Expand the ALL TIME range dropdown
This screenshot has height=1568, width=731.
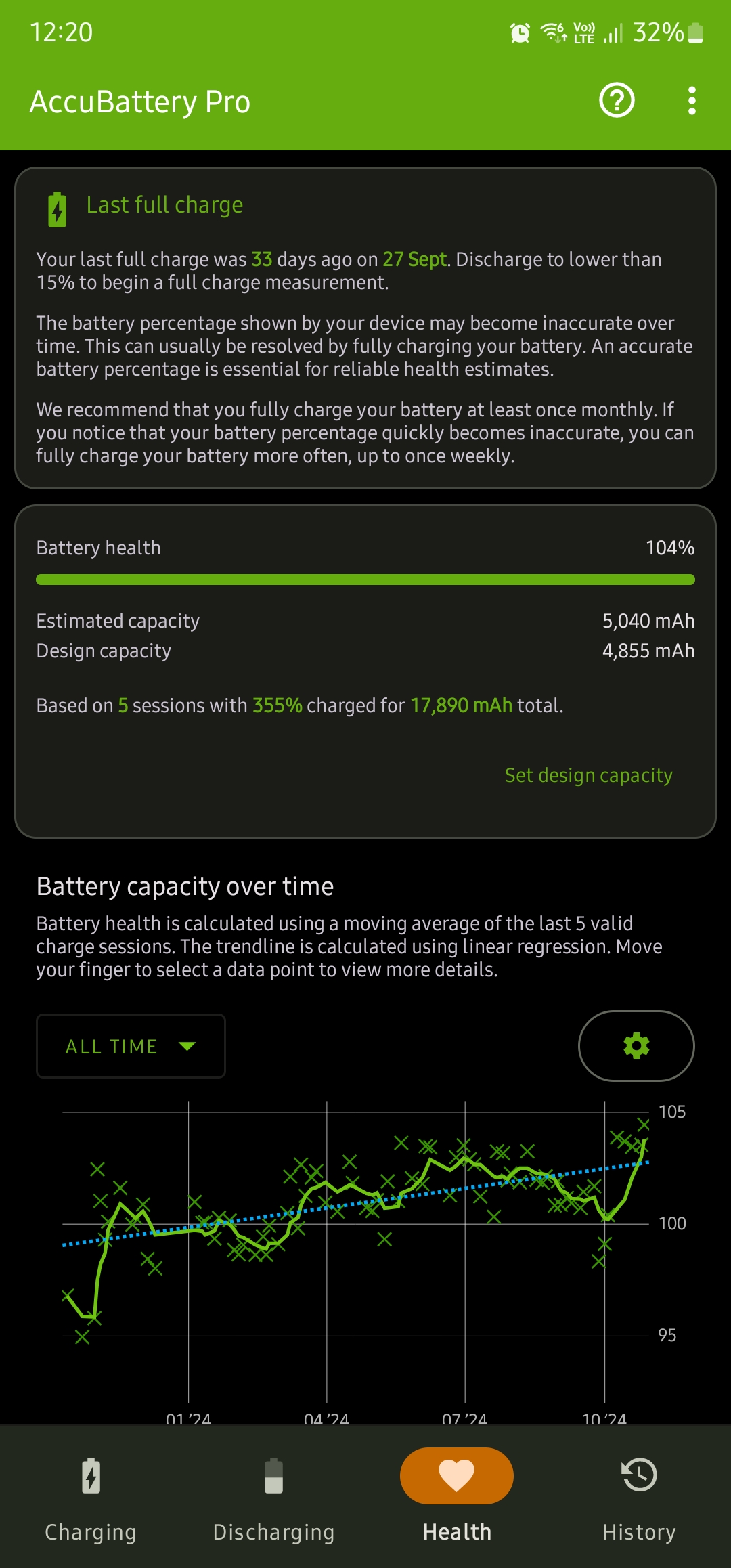click(131, 1046)
